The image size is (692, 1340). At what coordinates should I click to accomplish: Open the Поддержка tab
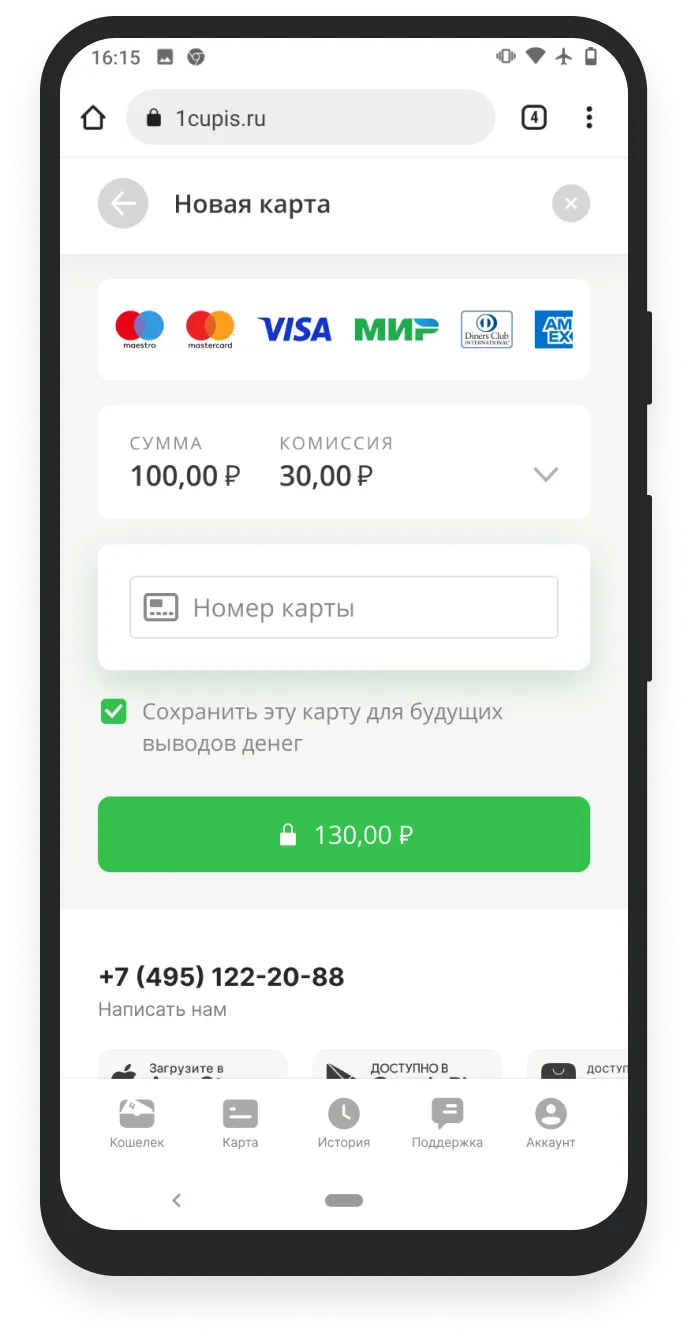(447, 1122)
